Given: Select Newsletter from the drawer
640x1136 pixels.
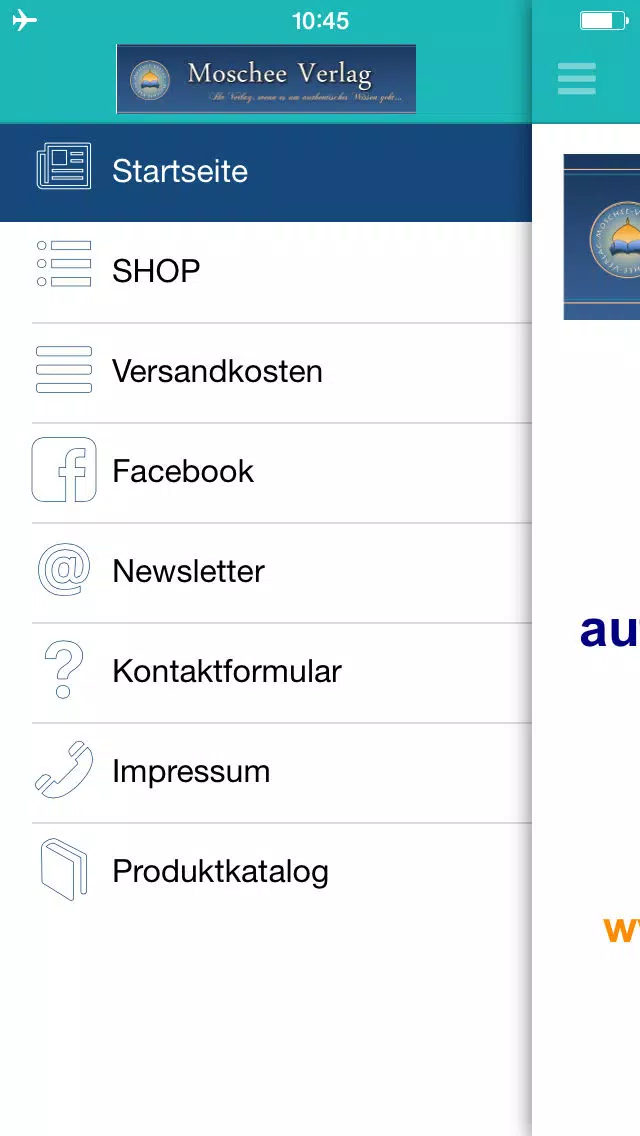Looking at the screenshot, I should (266, 572).
